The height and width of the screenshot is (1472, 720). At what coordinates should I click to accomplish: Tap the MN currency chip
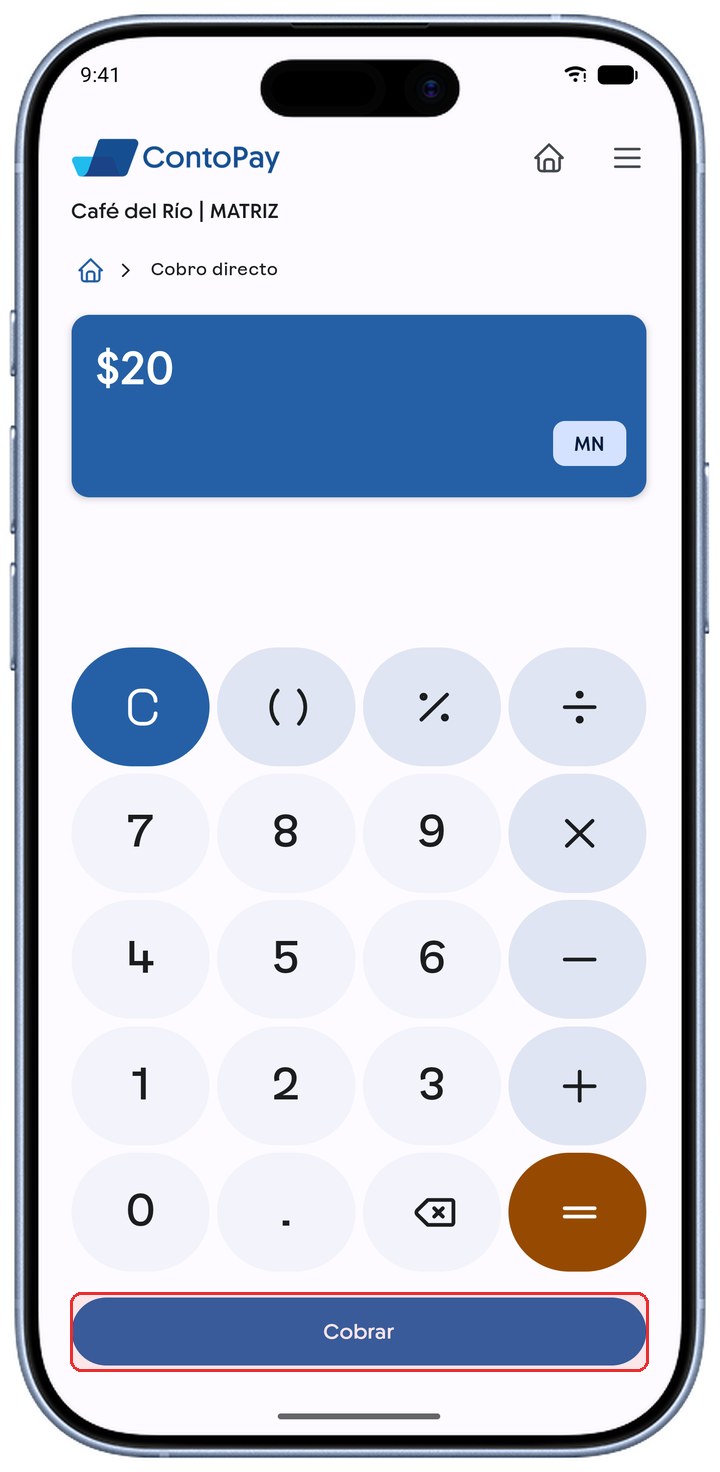pos(589,444)
